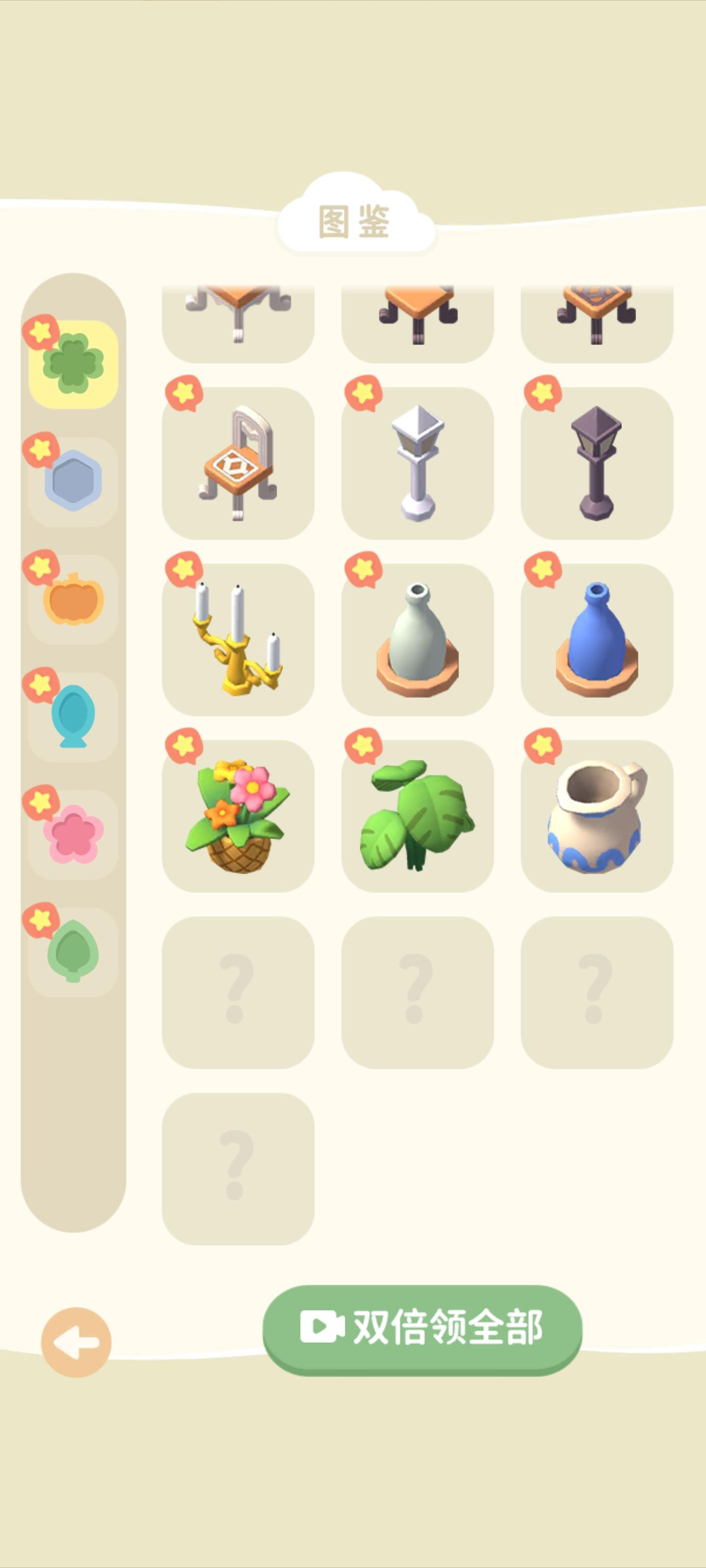Switch to the pink flower category tab

point(73,834)
